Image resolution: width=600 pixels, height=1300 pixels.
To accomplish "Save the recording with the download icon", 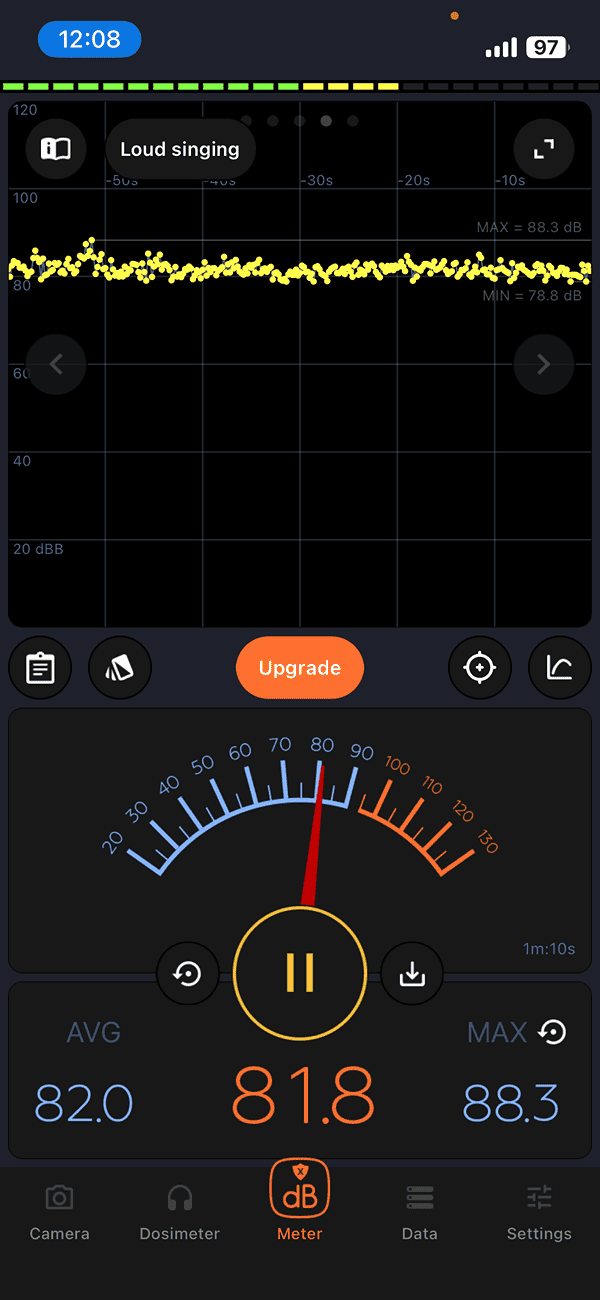I will point(412,972).
